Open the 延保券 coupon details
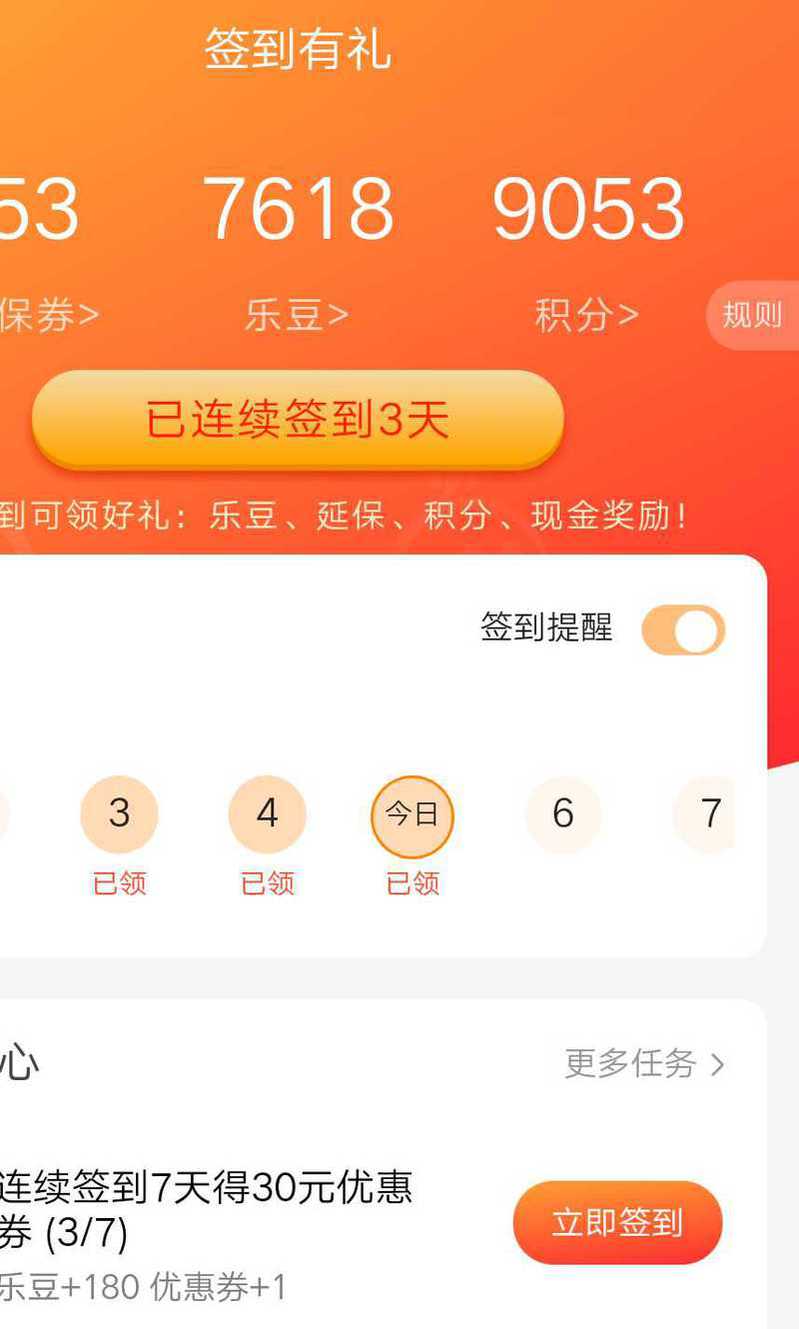The image size is (799, 1329). click(49, 315)
